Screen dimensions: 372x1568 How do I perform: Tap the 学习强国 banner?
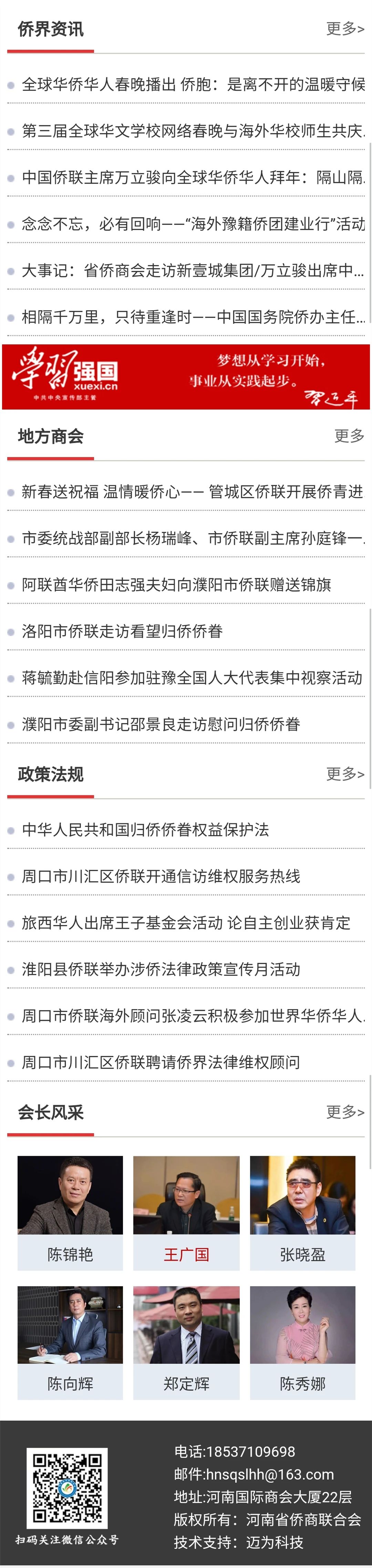pos(186,376)
